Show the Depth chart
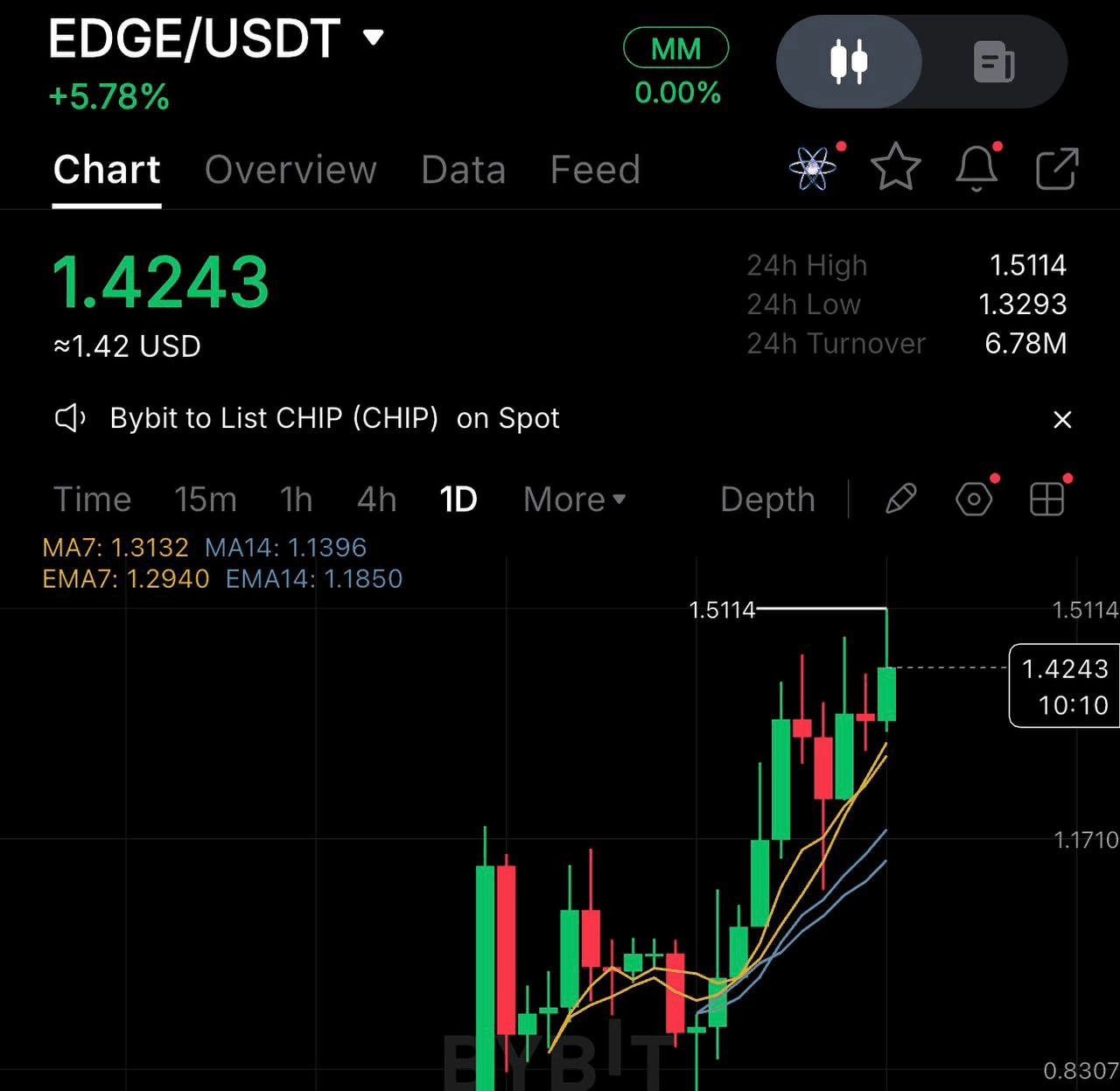 click(767, 500)
